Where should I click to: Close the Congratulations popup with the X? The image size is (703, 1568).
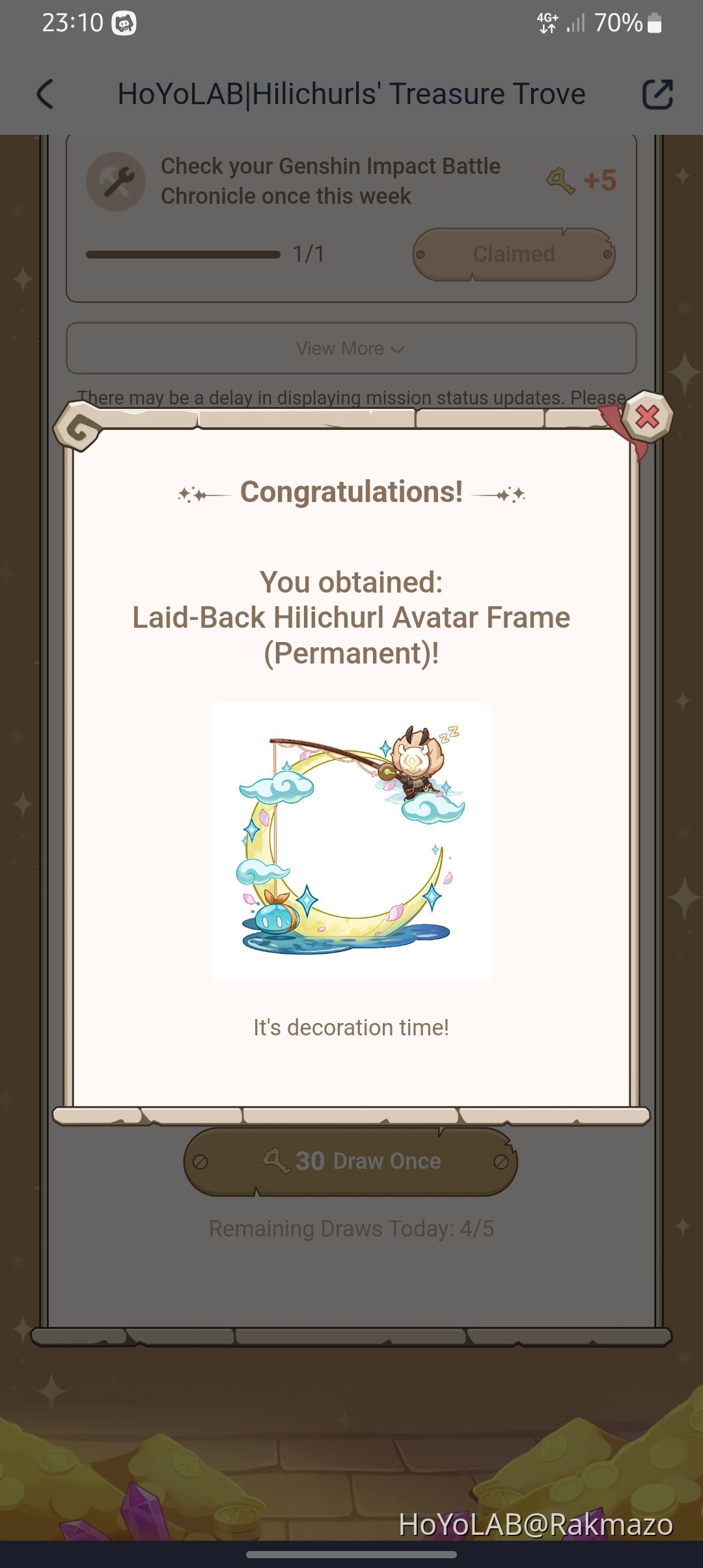[647, 419]
